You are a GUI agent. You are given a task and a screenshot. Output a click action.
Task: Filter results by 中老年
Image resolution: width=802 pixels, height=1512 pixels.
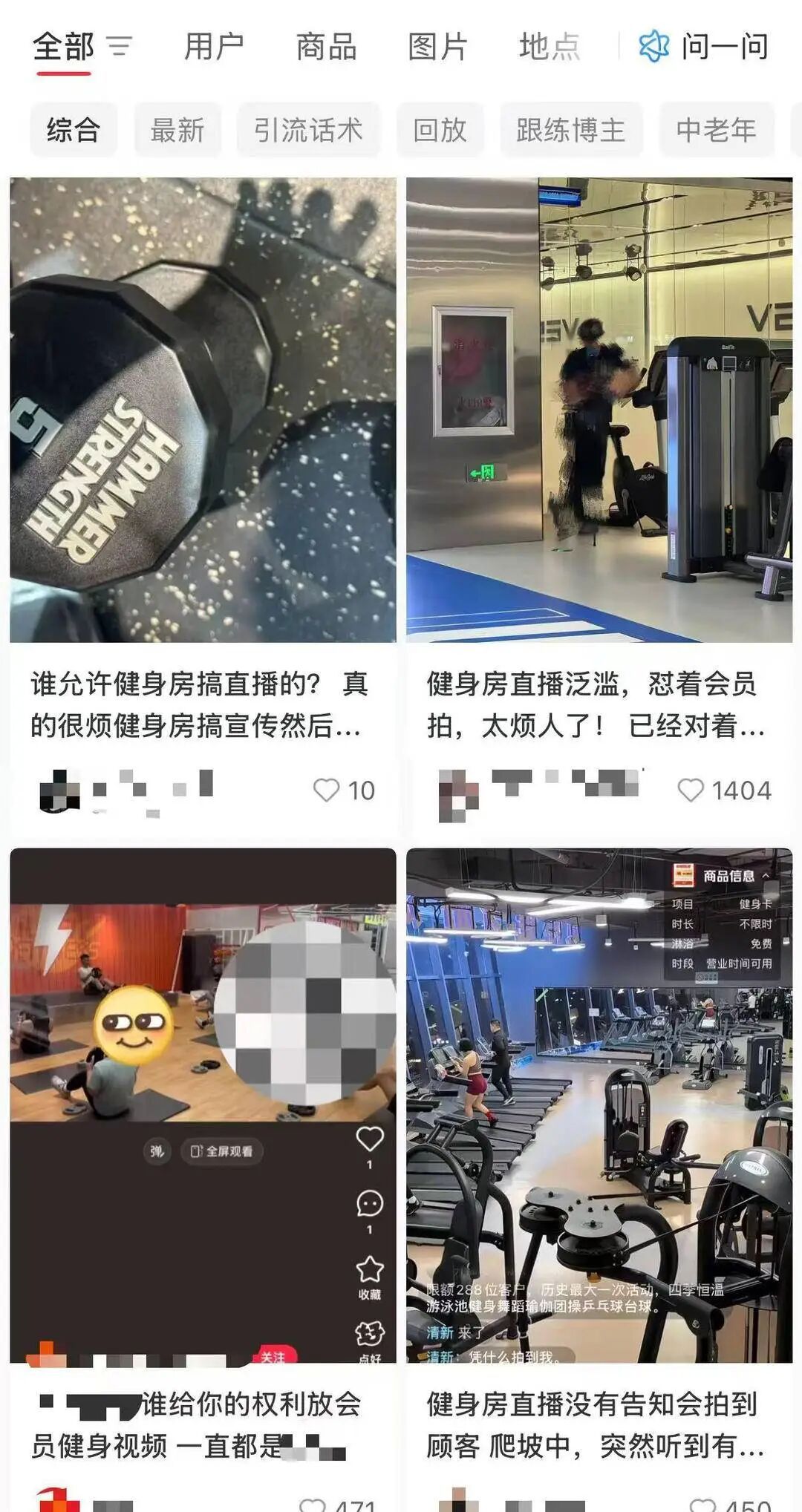pos(716,130)
